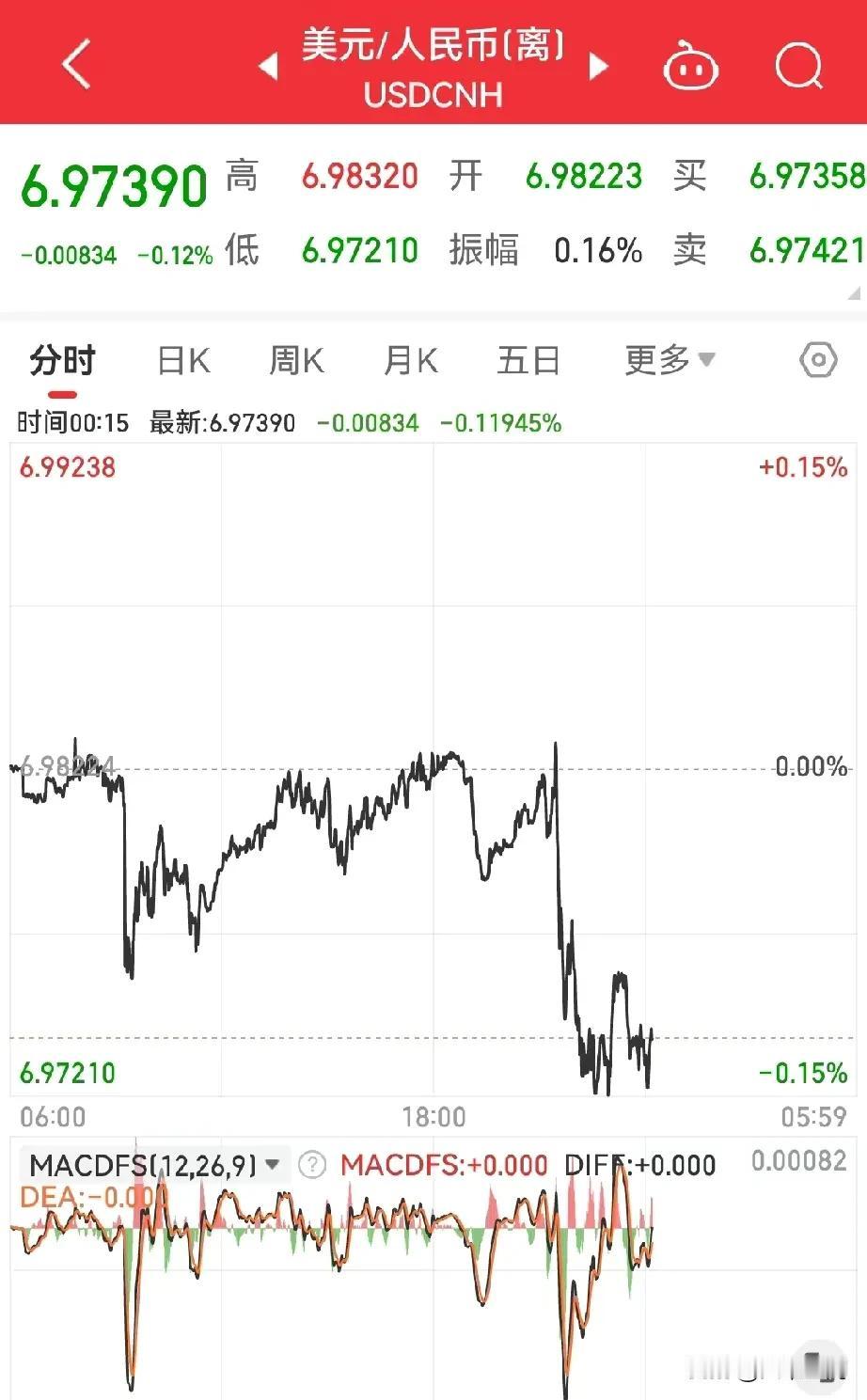This screenshot has width=867, height=1400.
Task: Switch to next instrument with right arrow
Action: 599,66
